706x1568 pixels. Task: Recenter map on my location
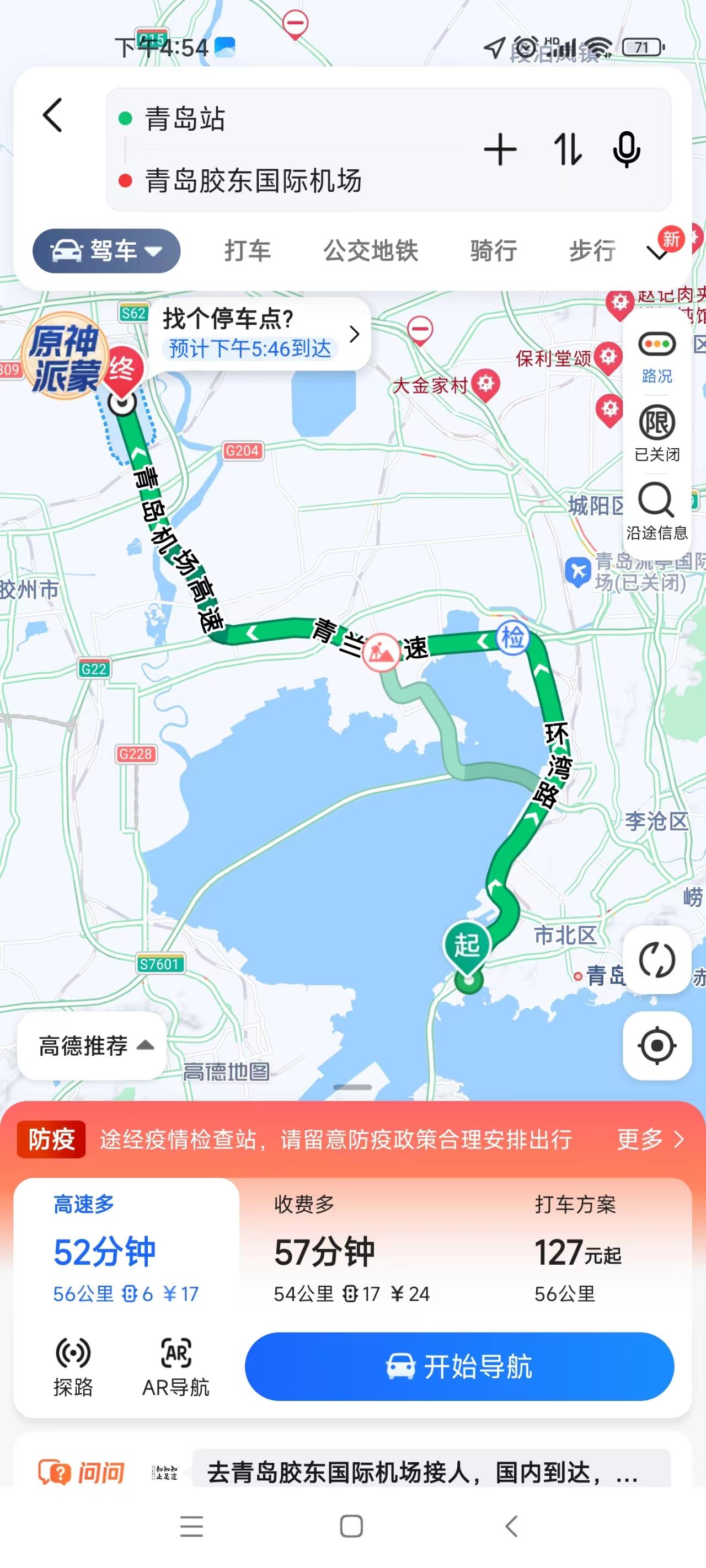click(657, 1046)
